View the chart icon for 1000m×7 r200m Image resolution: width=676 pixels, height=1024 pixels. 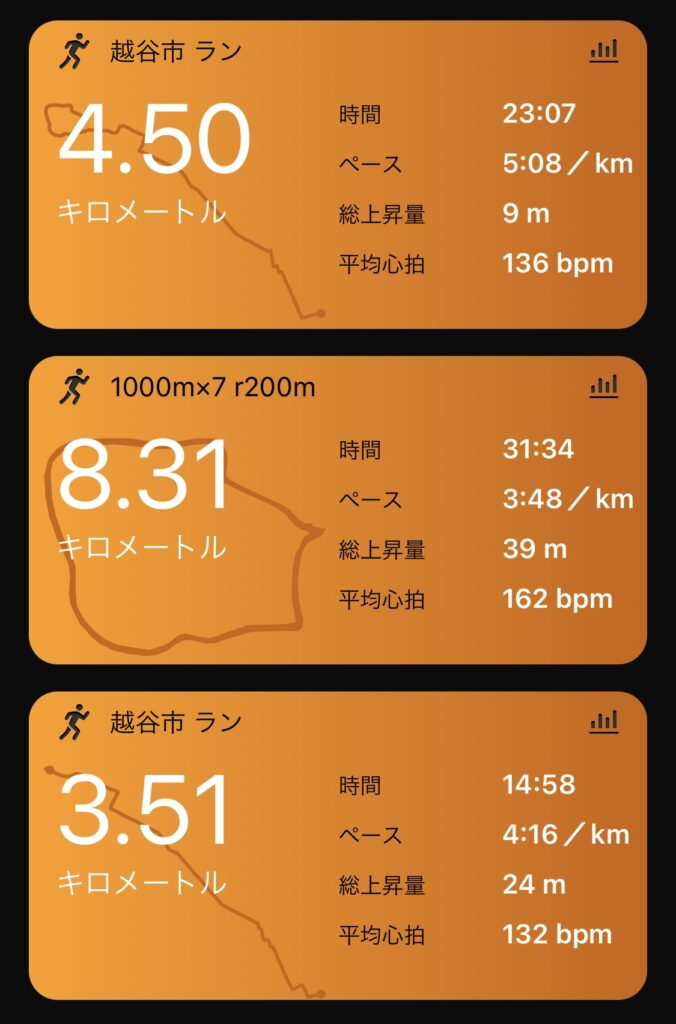tap(603, 386)
